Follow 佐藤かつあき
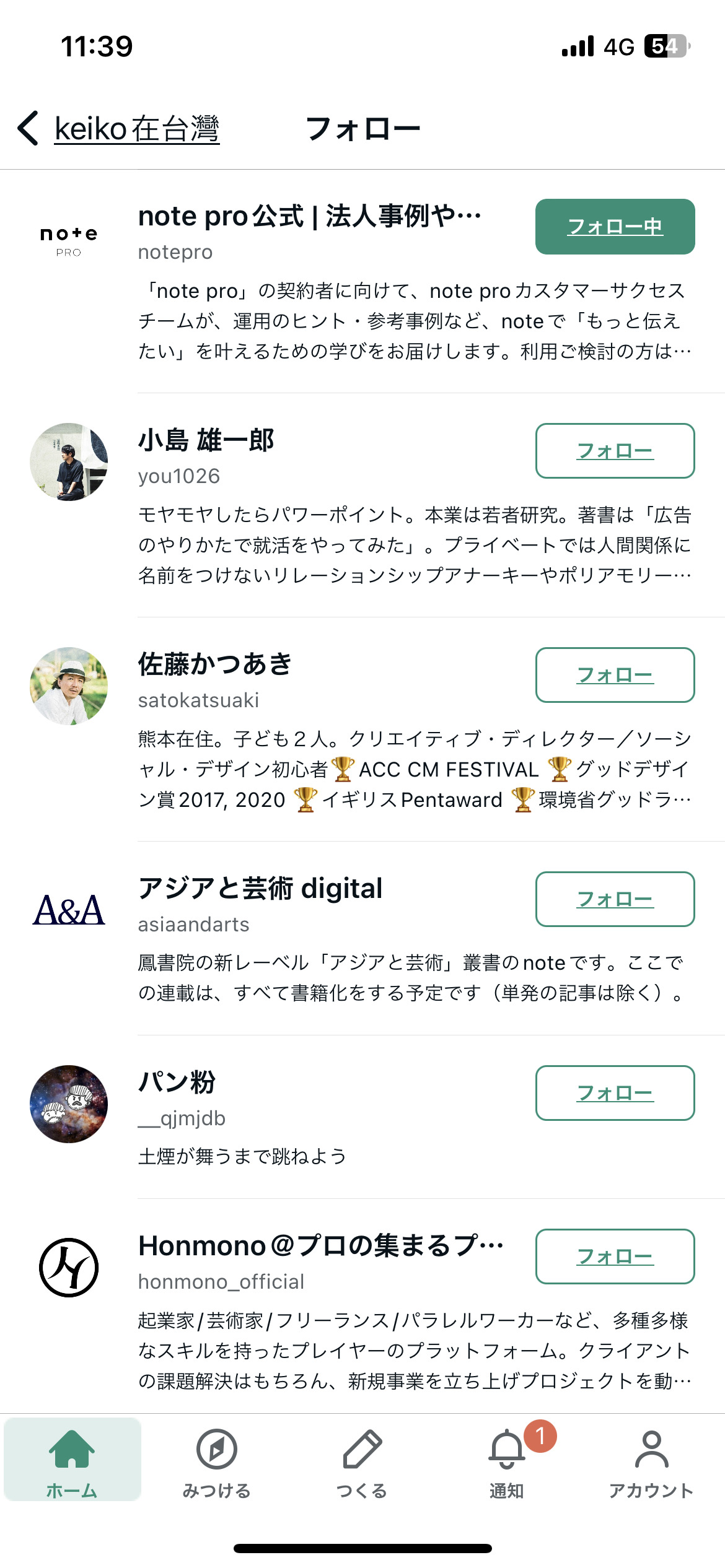This screenshot has height=1568, width=725. 615,675
